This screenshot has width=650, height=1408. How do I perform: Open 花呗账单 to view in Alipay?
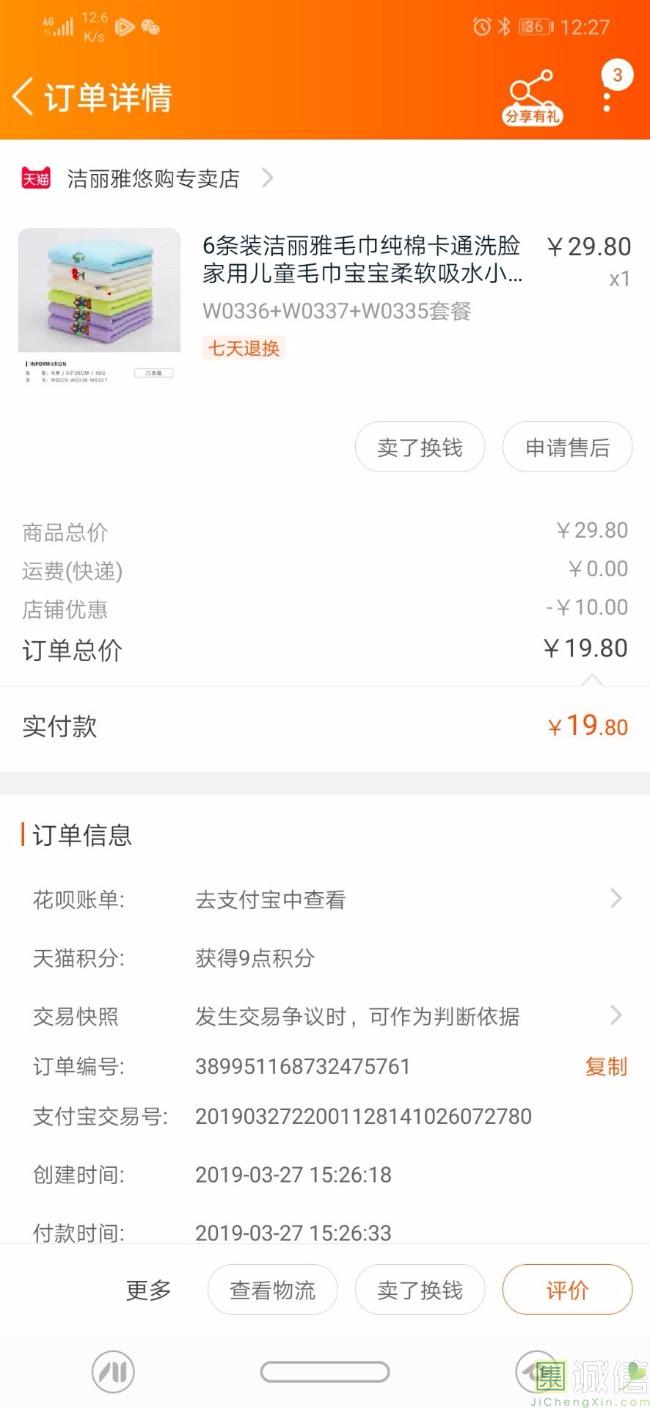coord(325,899)
